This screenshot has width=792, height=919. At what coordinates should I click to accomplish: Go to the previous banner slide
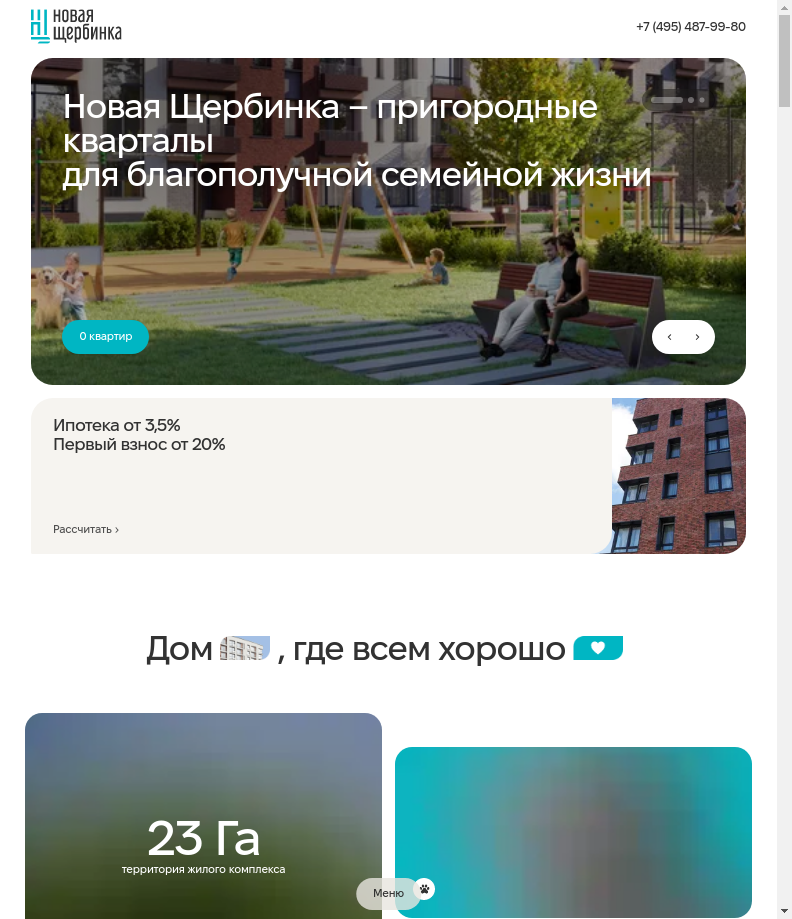click(x=669, y=337)
